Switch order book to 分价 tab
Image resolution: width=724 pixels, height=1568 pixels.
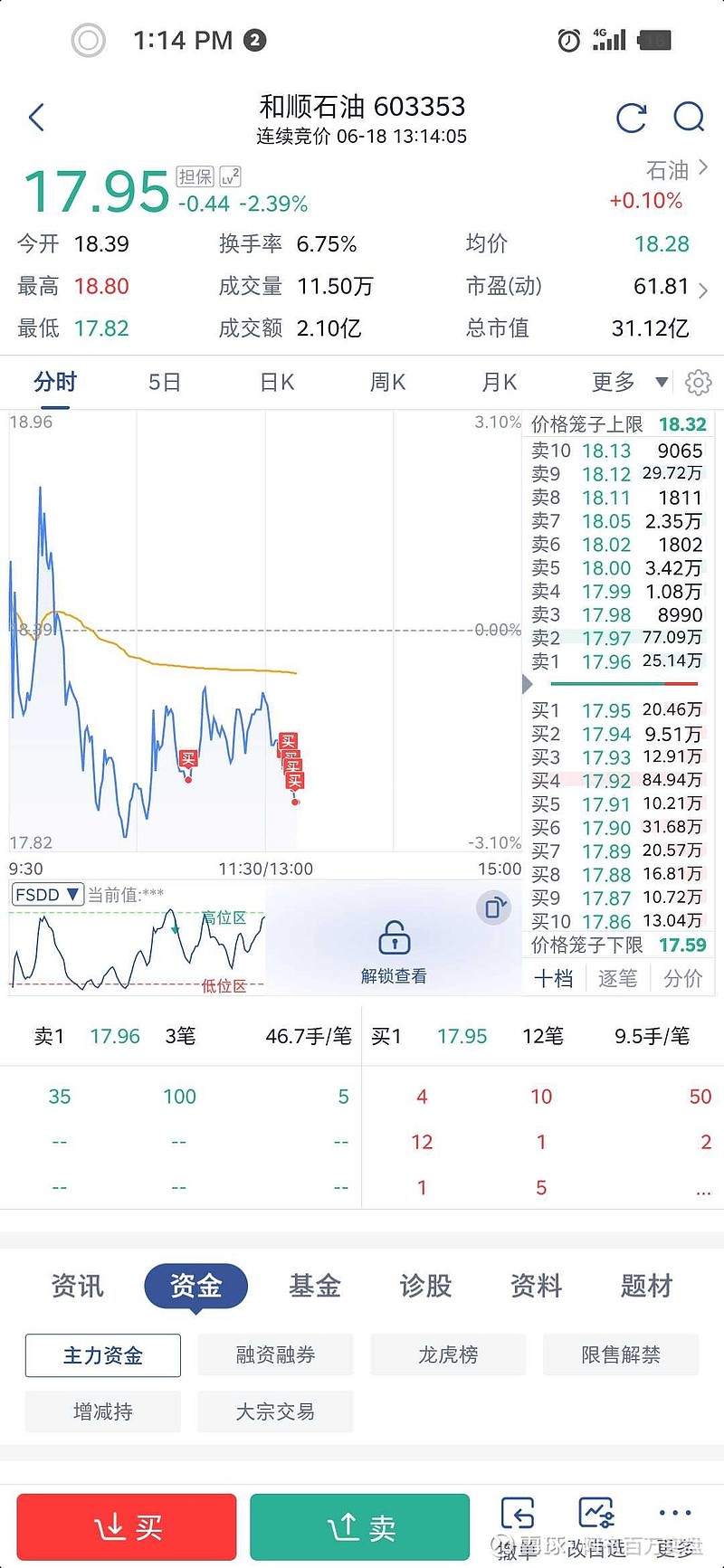[682, 978]
